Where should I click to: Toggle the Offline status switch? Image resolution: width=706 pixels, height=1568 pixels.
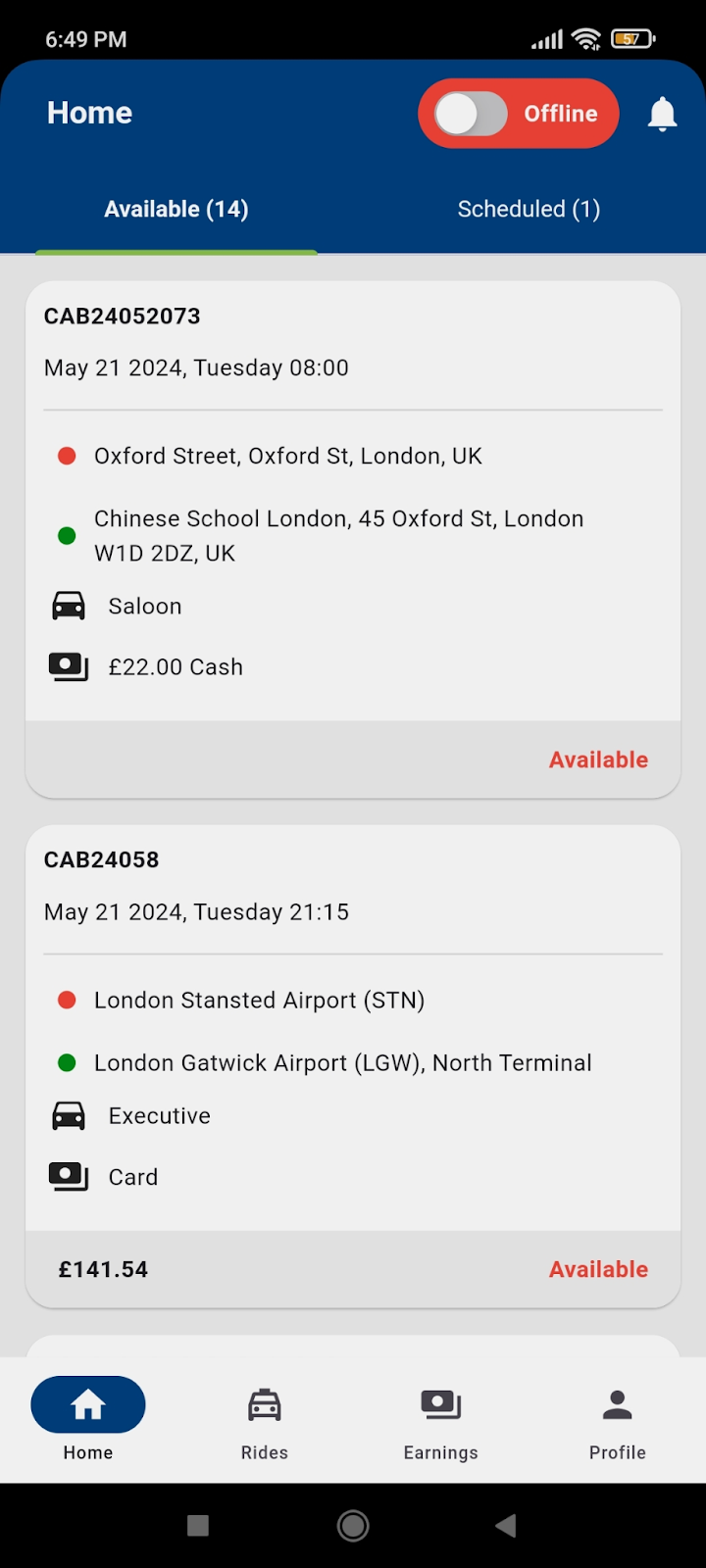pyautogui.click(x=519, y=114)
